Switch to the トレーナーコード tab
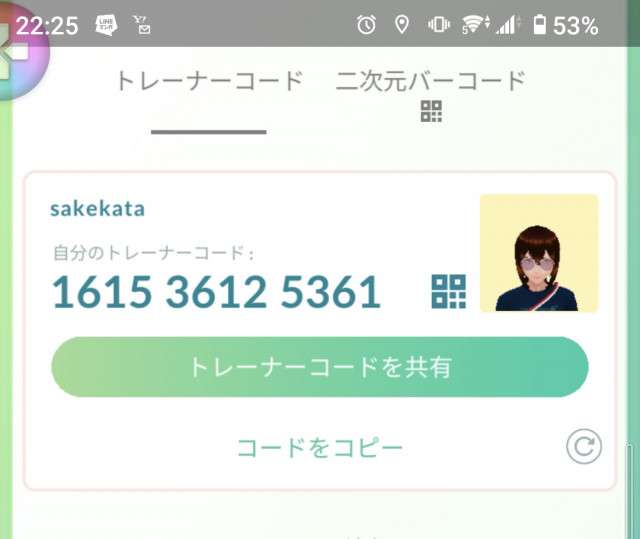Screen dimensions: 640x539 (x=209, y=82)
